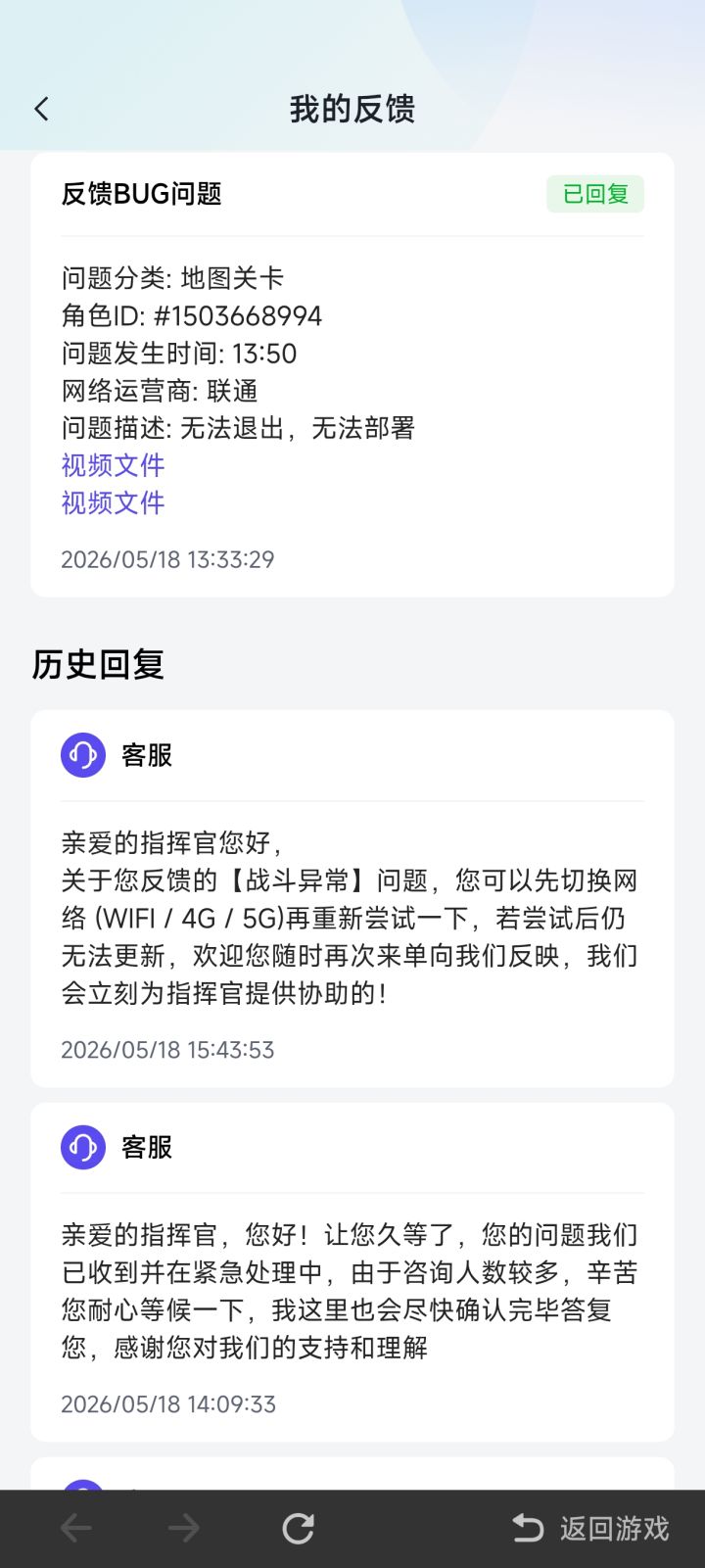Screen dimensions: 705x1568
Task: Go back from 我的反馈 page
Action: click(41, 109)
